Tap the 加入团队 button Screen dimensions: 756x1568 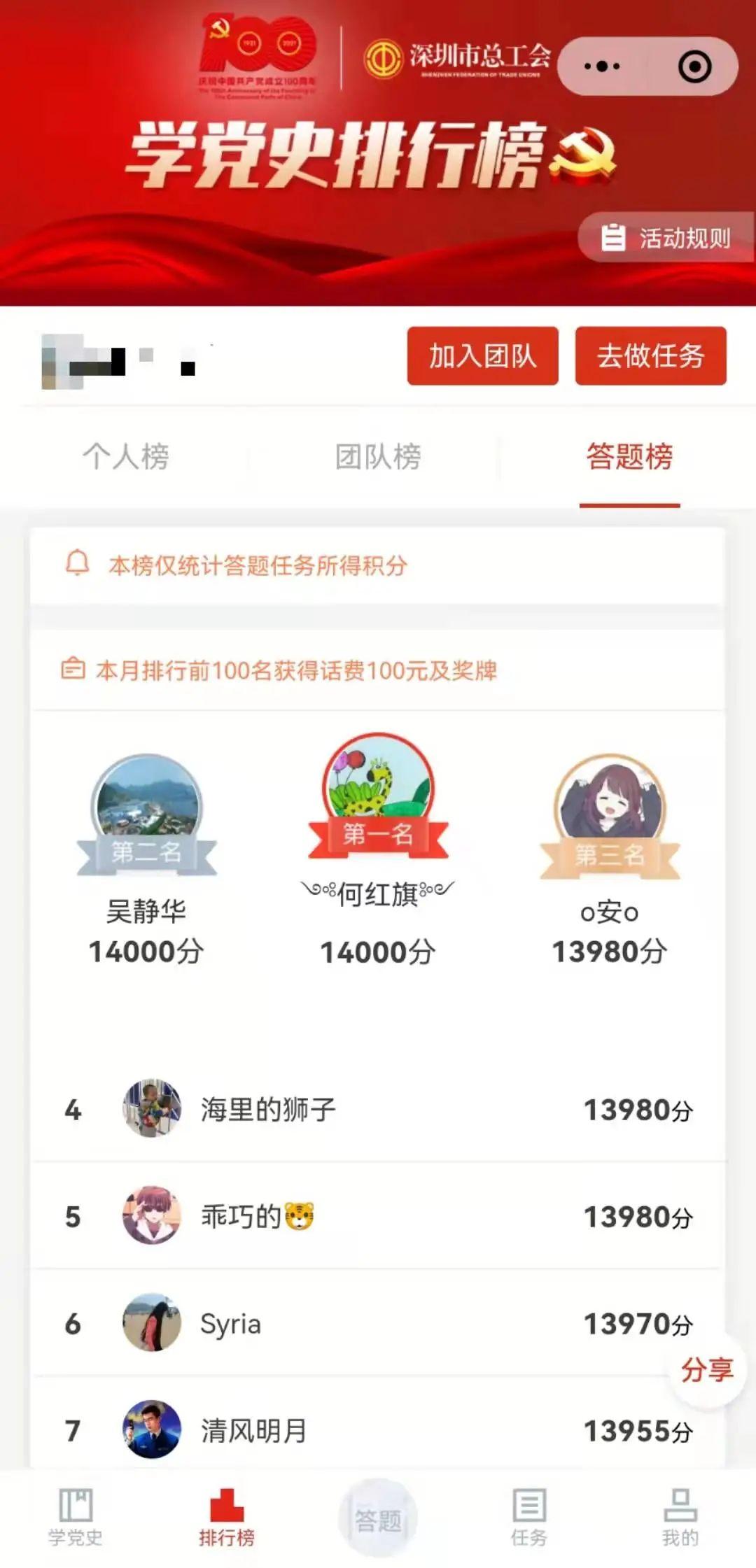482,356
